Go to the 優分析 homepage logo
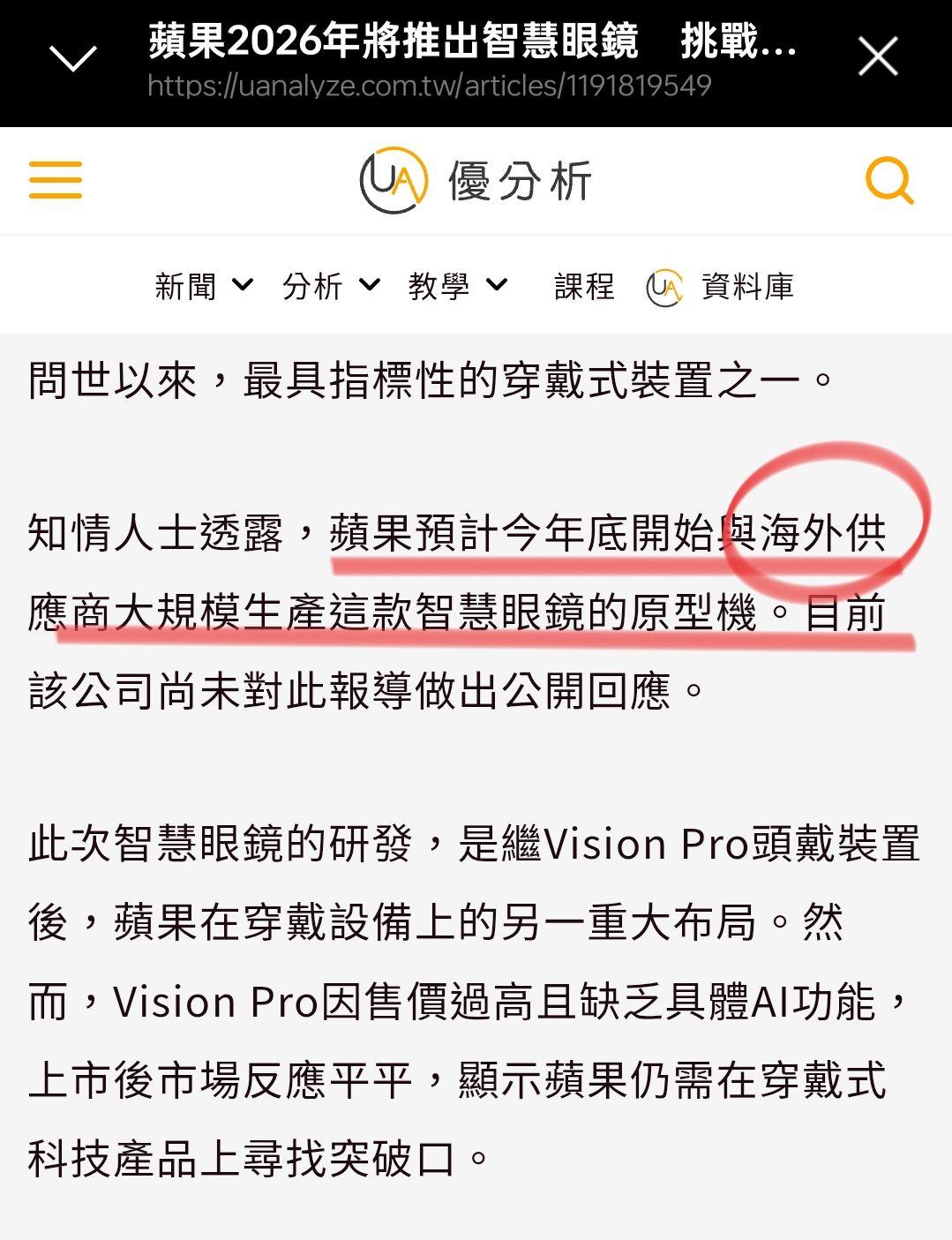Image resolution: width=952 pixels, height=1240 pixels. 476,181
